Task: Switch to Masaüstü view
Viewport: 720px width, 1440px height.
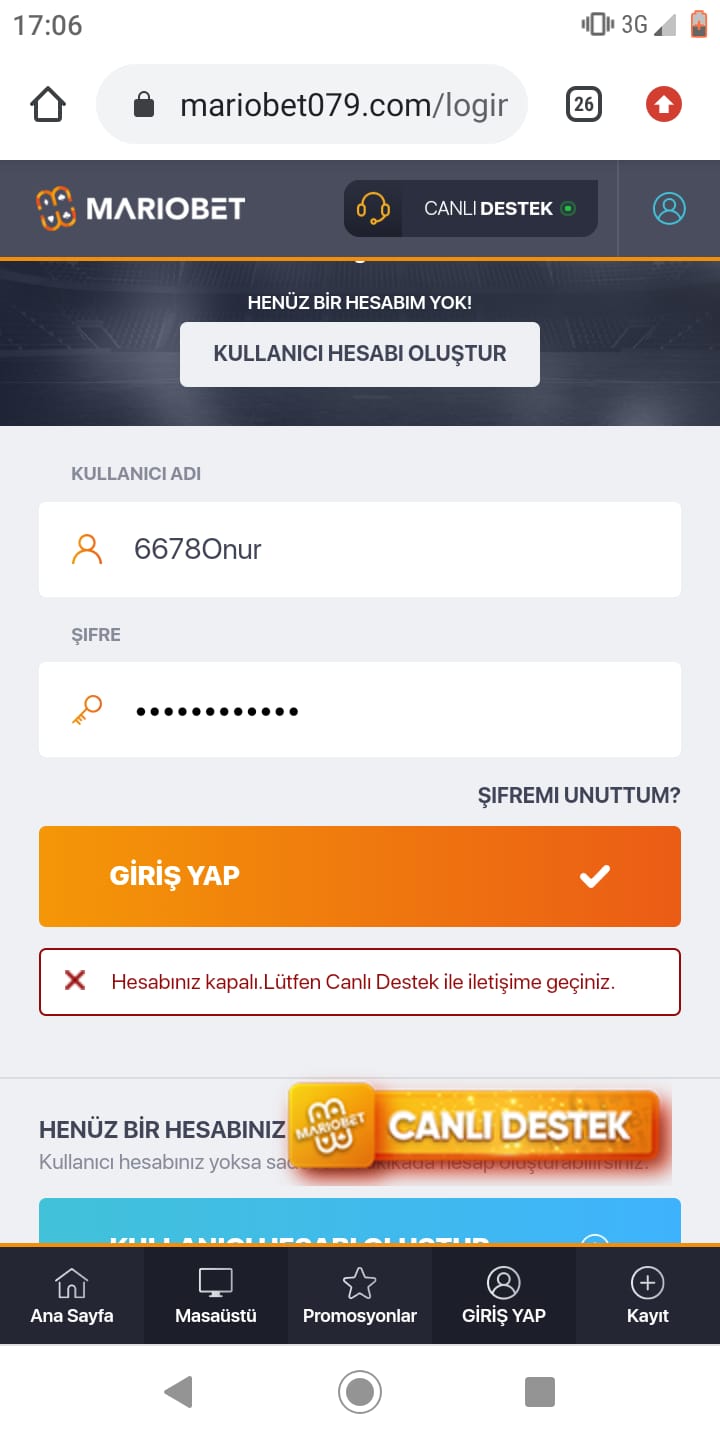Action: coord(216,1296)
